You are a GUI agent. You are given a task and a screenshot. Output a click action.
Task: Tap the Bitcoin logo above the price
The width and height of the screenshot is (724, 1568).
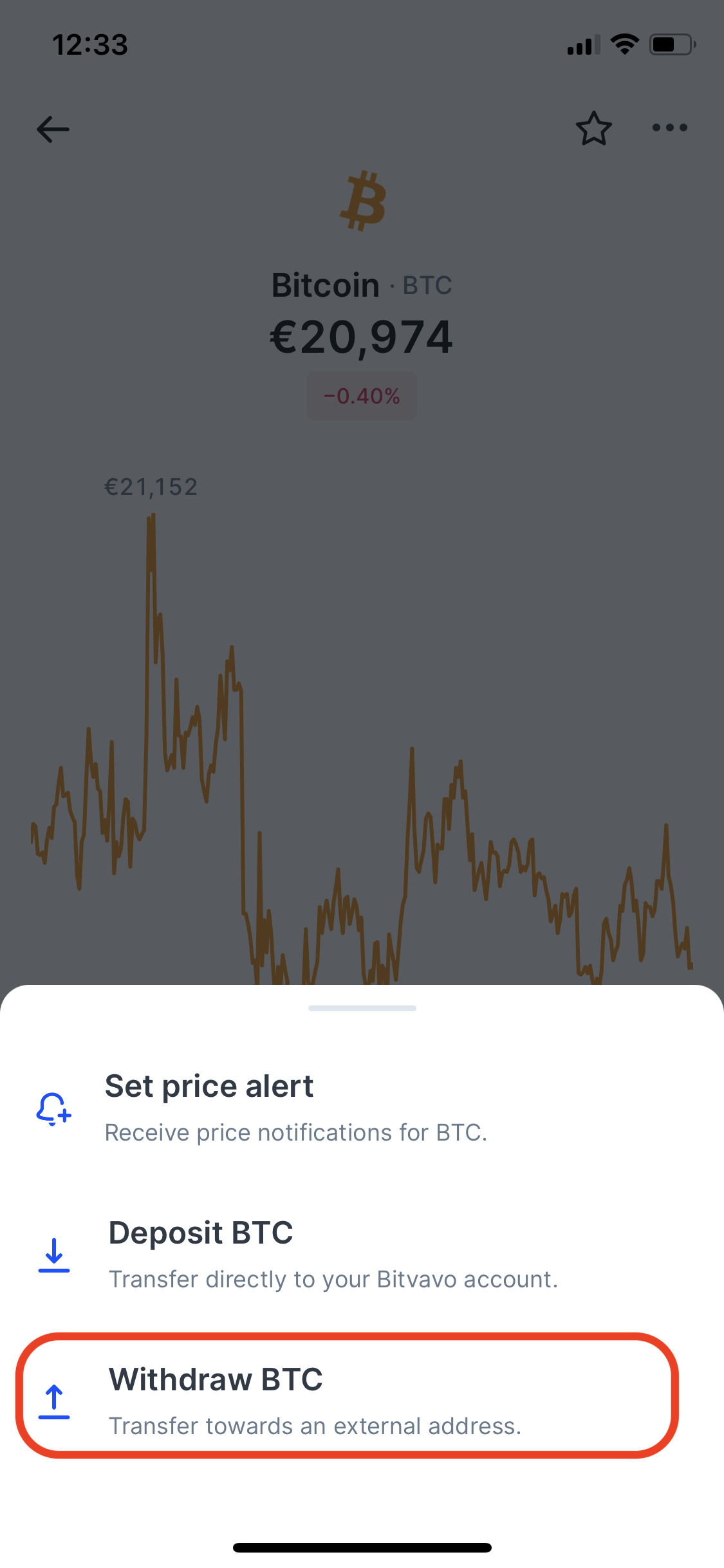coord(362,201)
